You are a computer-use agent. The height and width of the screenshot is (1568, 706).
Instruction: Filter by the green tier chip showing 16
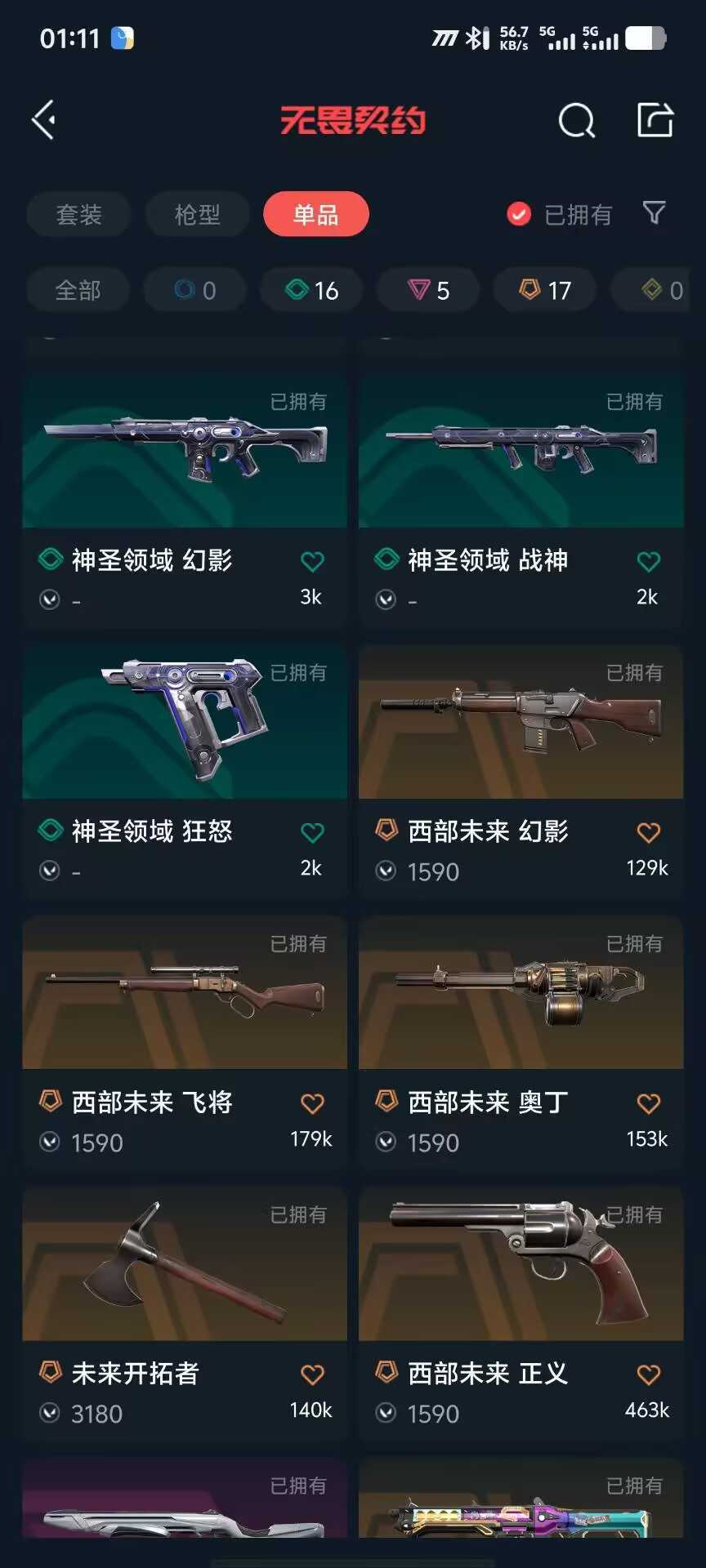[311, 290]
